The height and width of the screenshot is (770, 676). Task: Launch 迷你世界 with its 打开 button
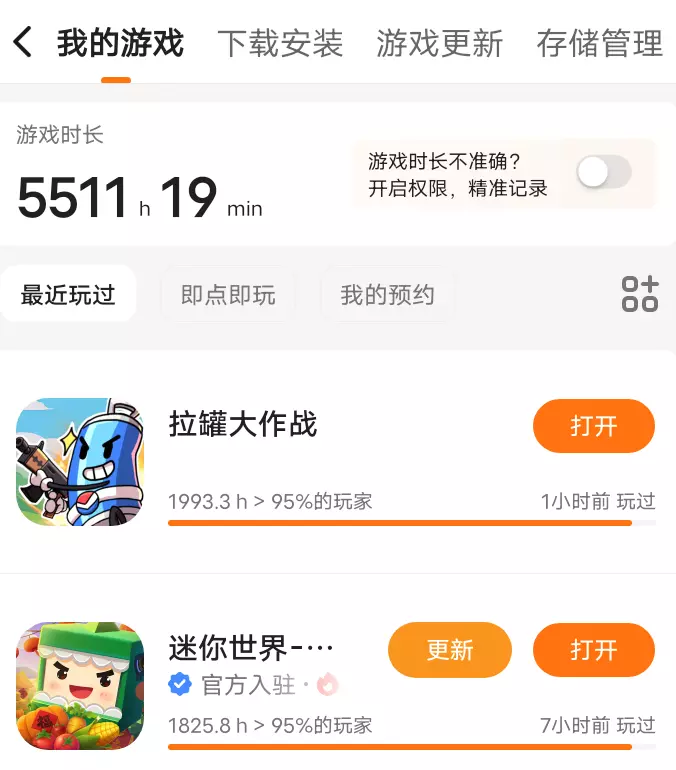pos(594,650)
